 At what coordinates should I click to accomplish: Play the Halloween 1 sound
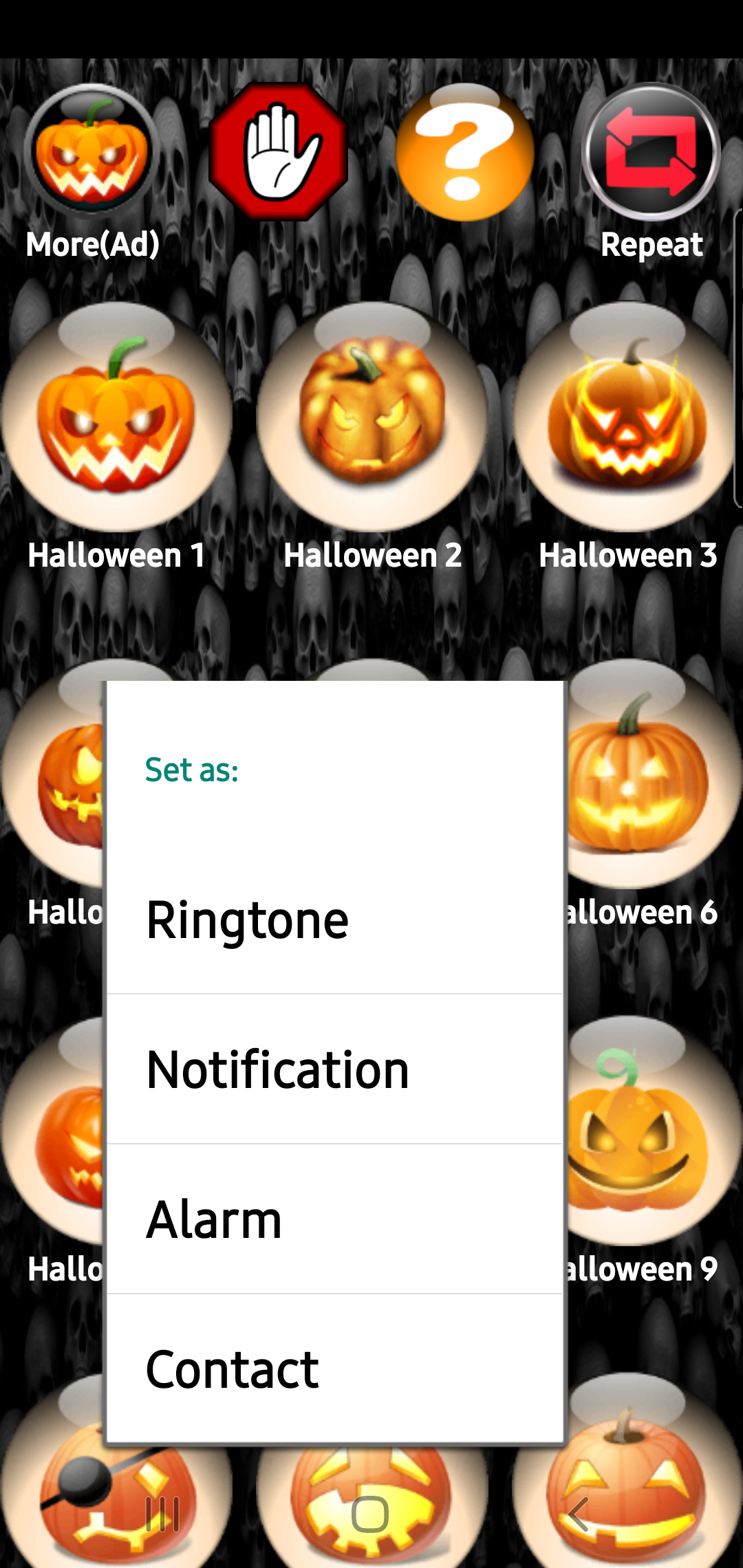point(117,416)
